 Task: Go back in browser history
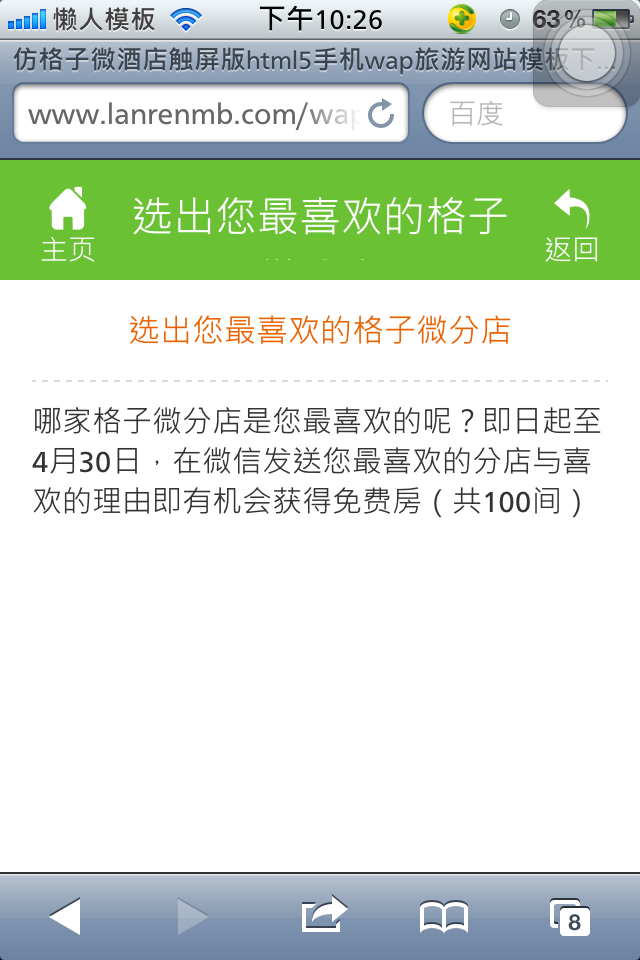pyautogui.click(x=65, y=916)
